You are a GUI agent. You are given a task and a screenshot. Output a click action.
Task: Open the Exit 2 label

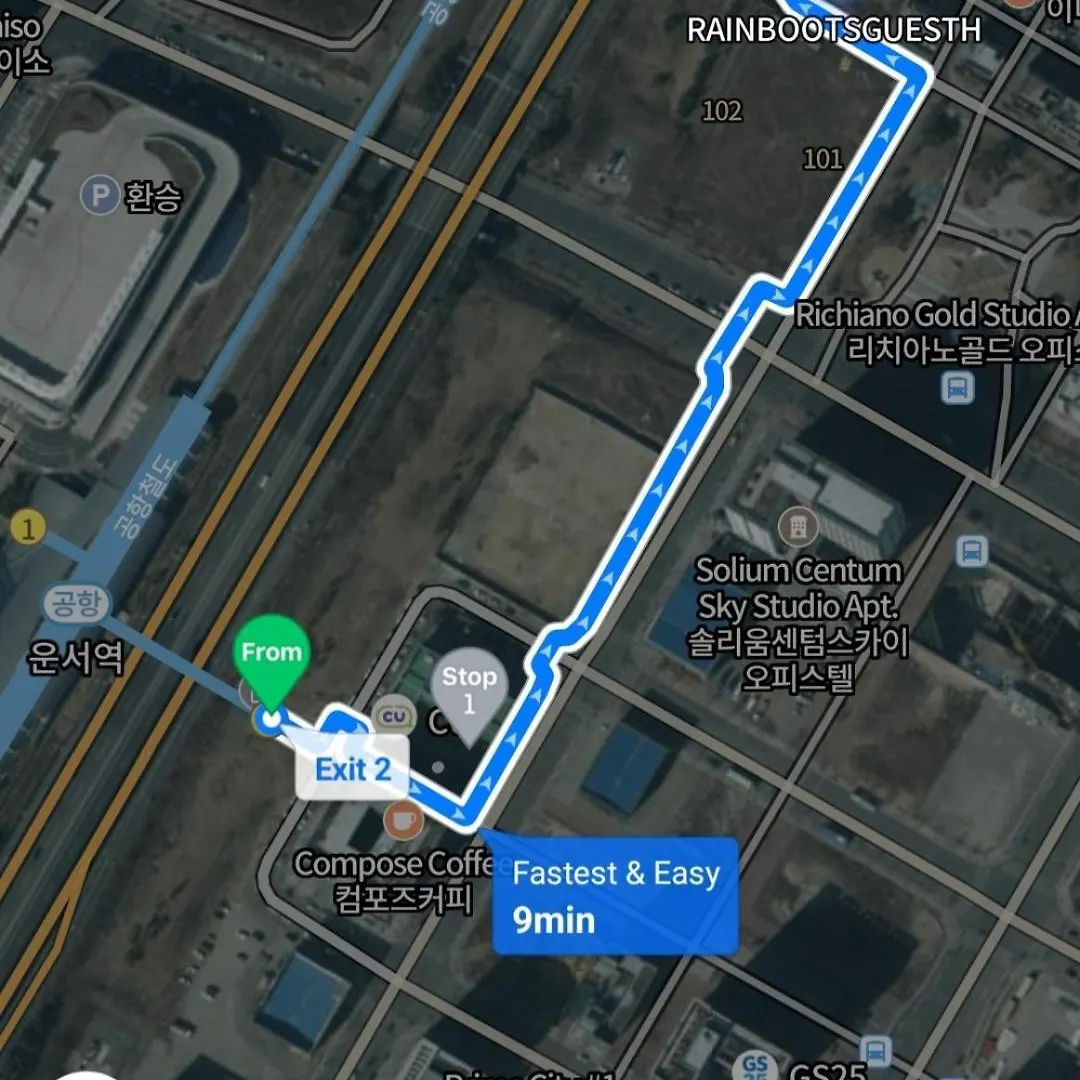(x=352, y=769)
